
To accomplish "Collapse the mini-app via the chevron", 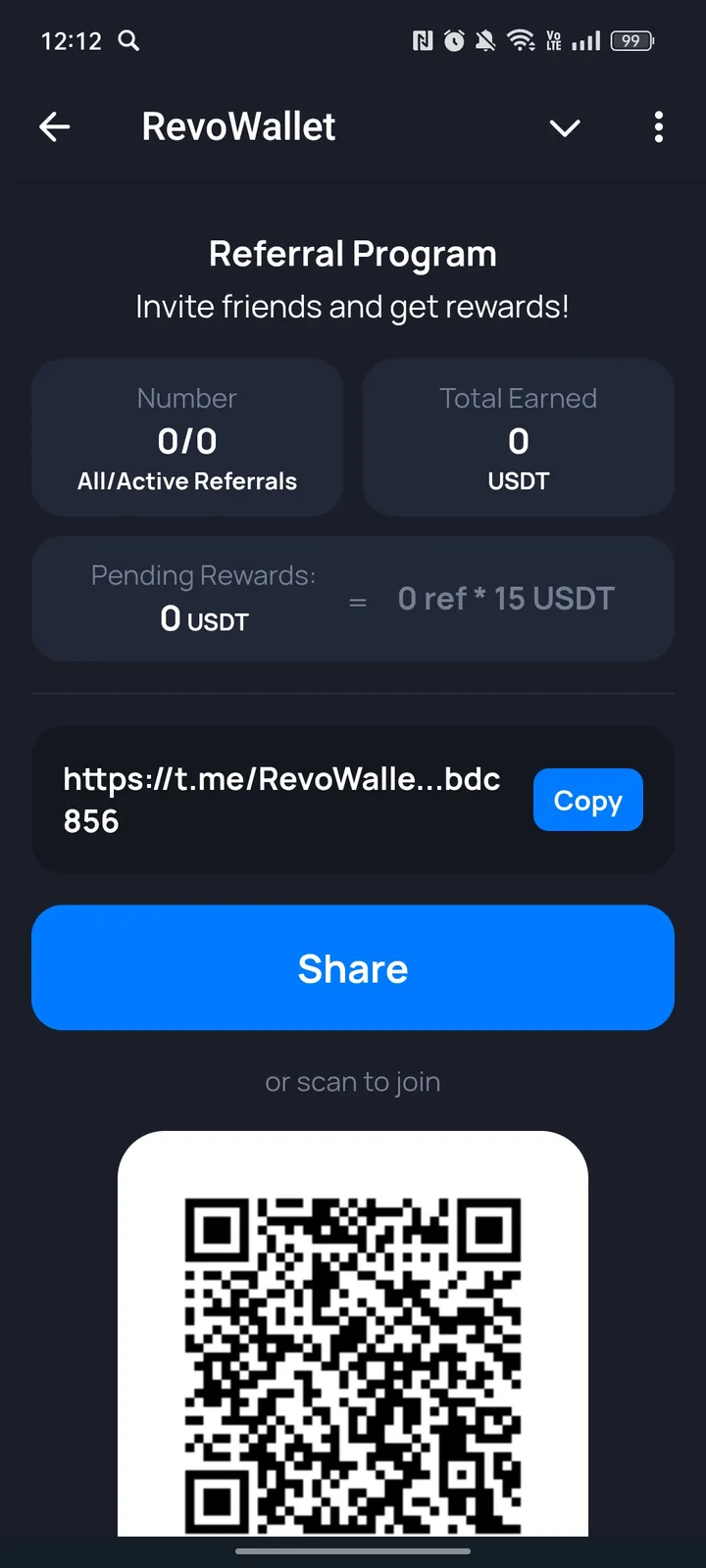I will (565, 127).
